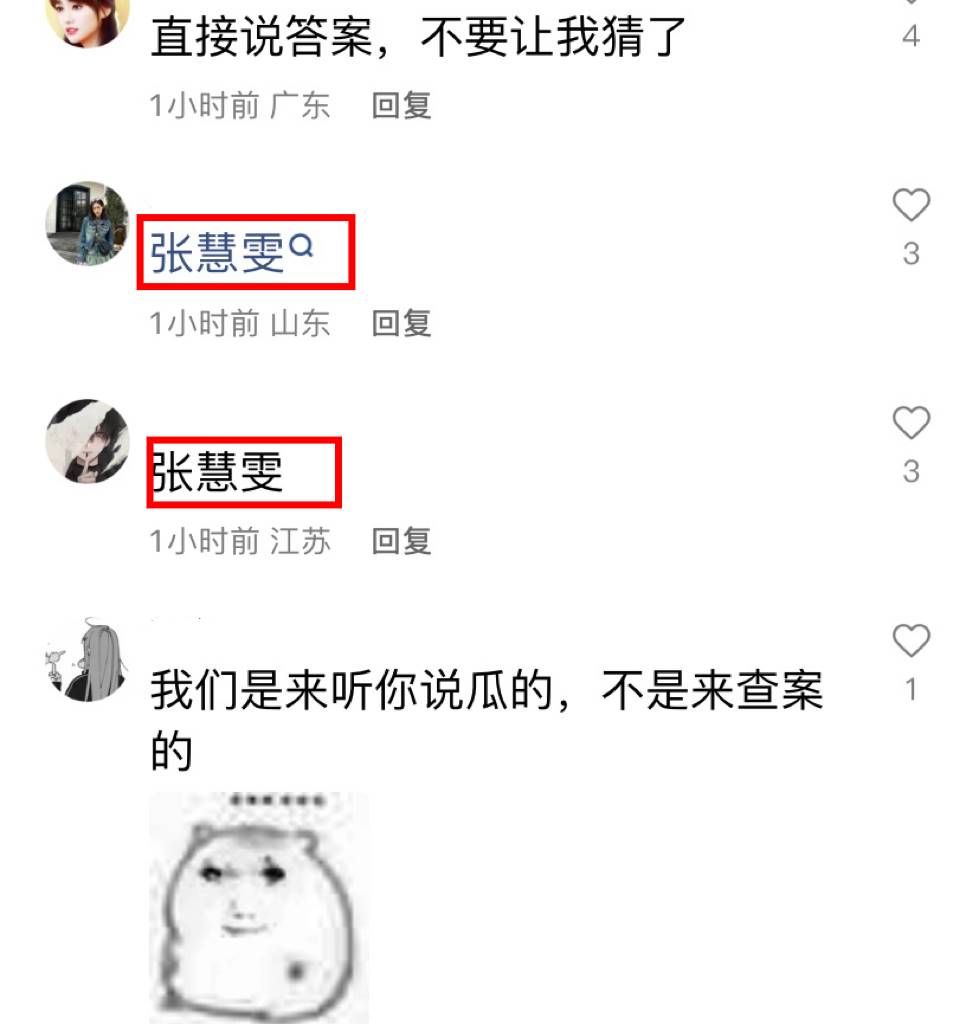Image resolution: width=980 pixels, height=1024 pixels.
Task: Open avatar of the "我们是来听你说瓜的" commenter
Action: point(88,659)
